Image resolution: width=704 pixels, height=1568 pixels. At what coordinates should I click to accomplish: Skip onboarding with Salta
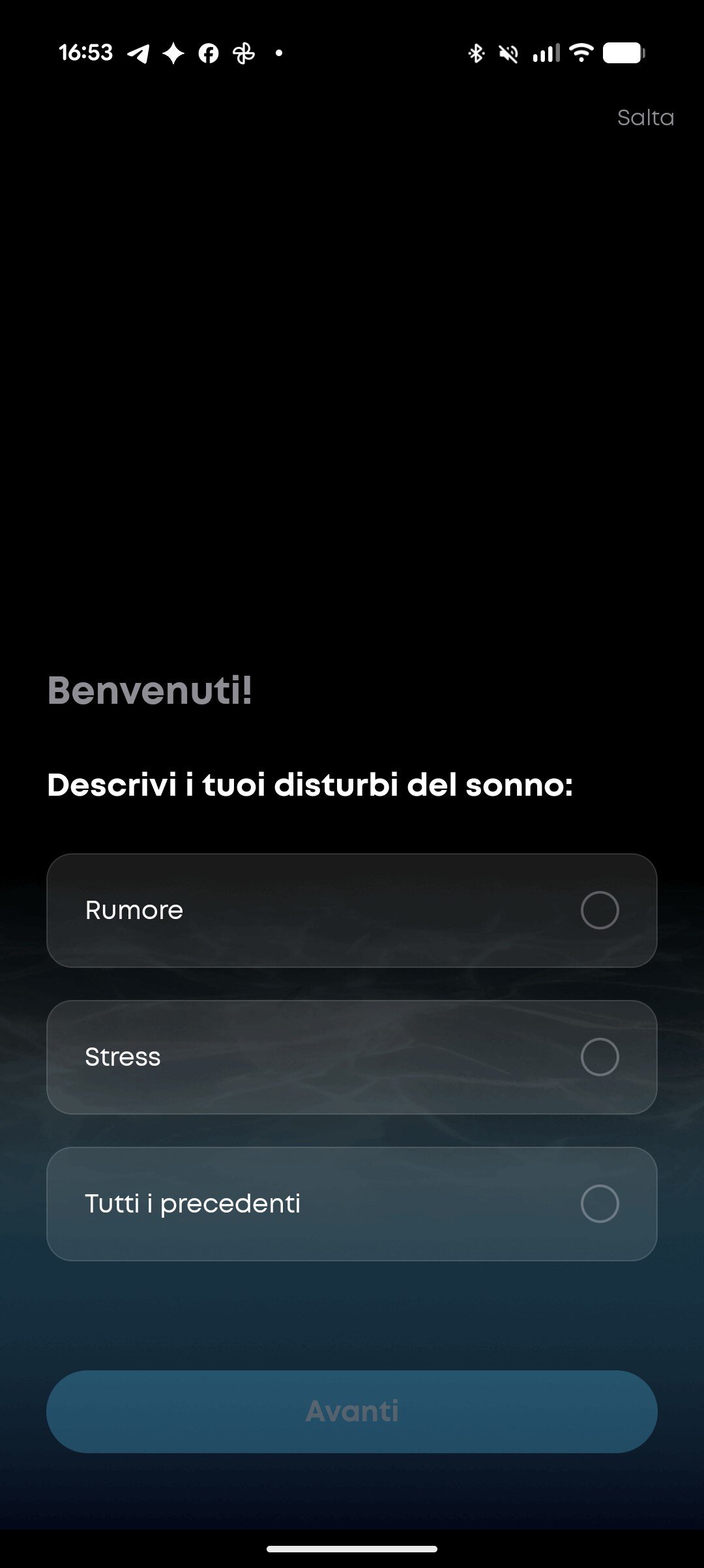(x=645, y=118)
